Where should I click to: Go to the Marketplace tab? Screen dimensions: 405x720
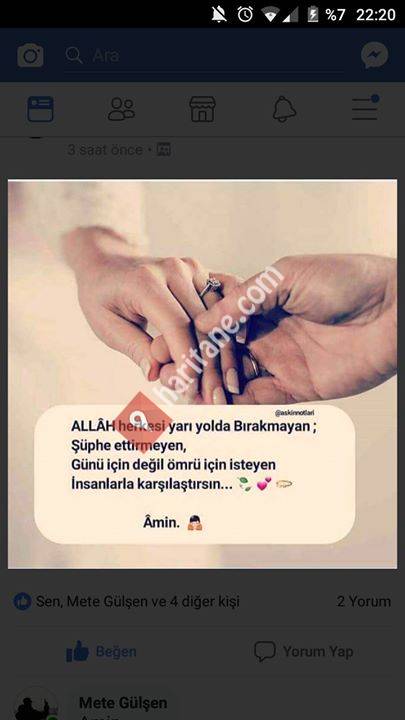202,109
